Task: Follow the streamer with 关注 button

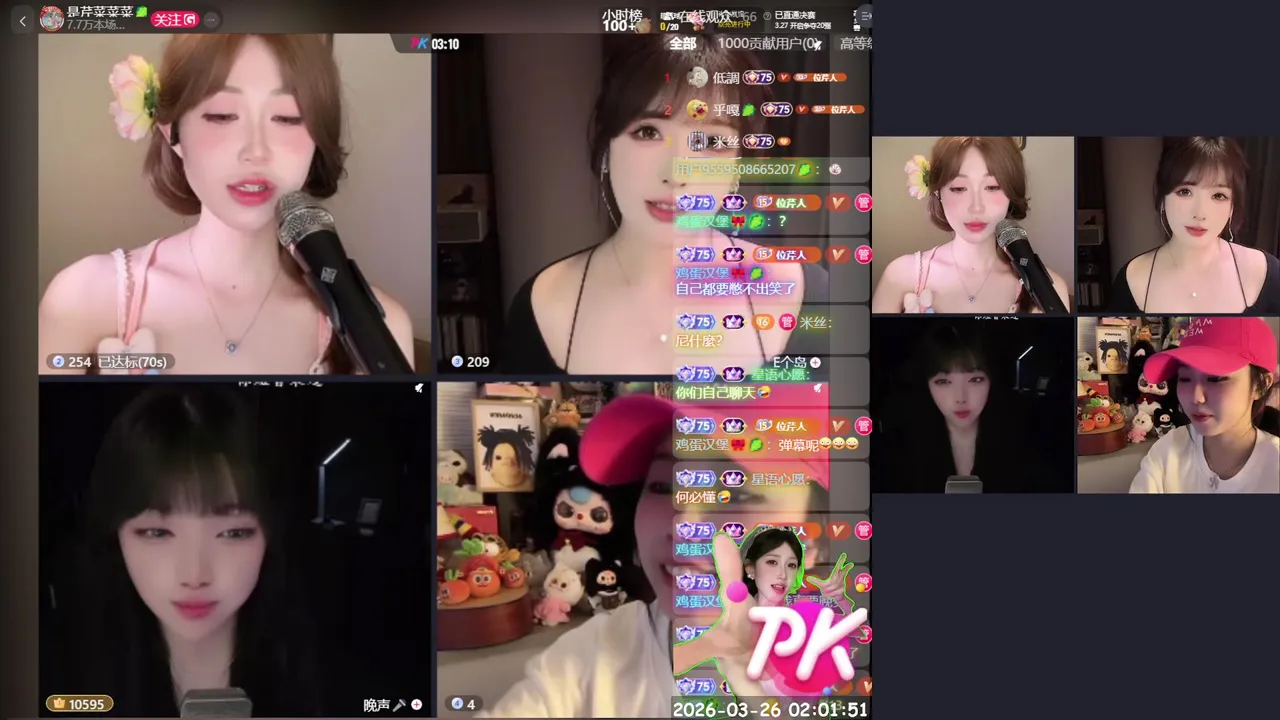Action: pos(175,19)
